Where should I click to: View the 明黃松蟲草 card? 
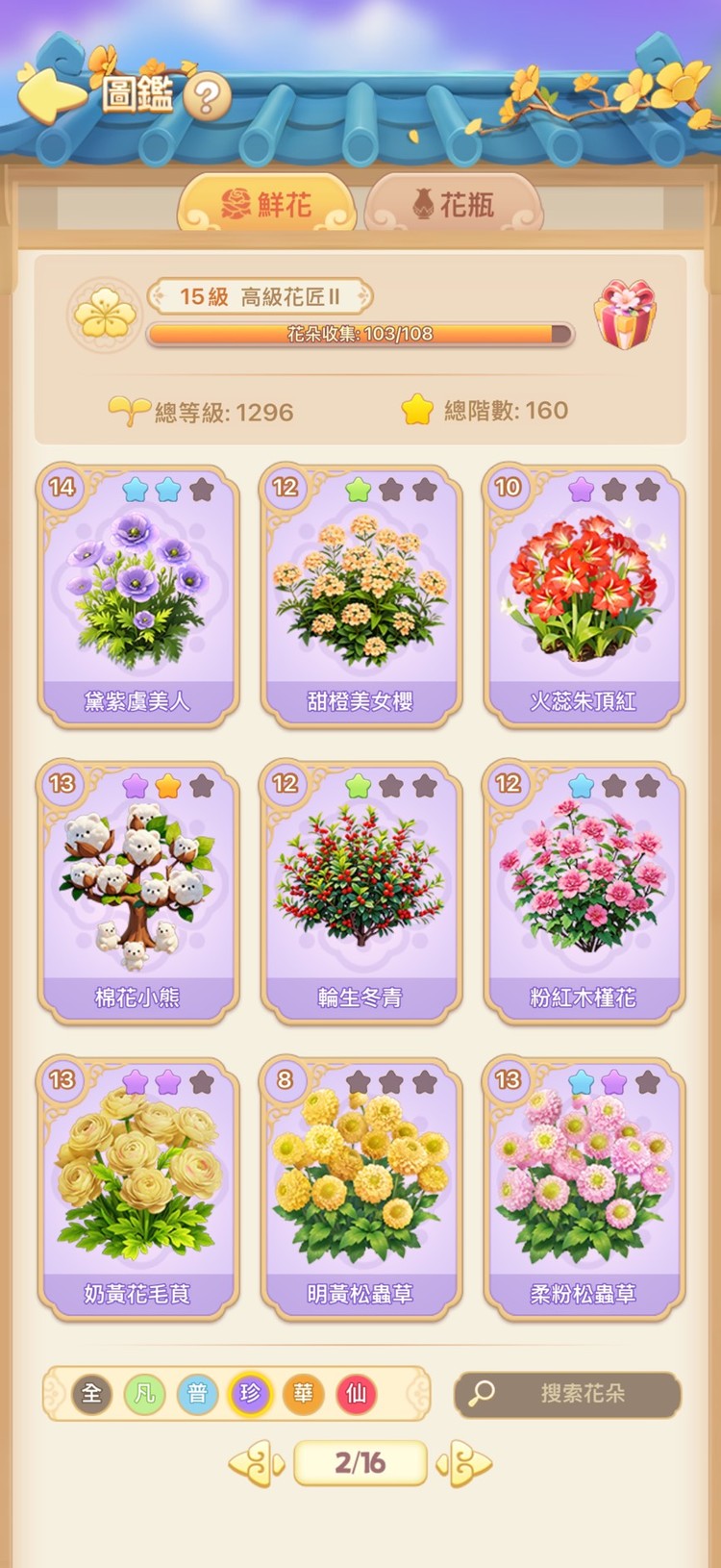(x=360, y=1189)
